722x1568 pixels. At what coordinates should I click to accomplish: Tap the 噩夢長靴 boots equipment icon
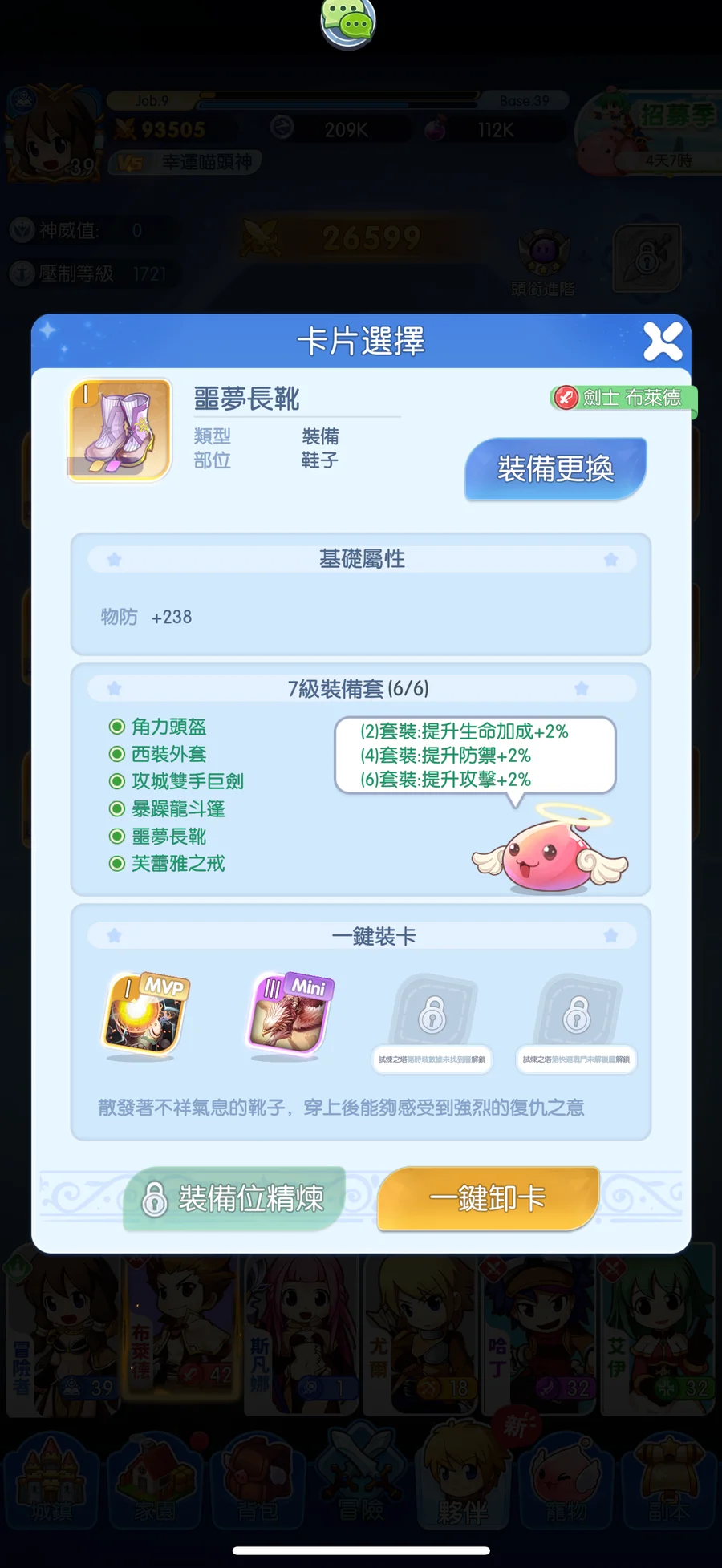tap(120, 430)
